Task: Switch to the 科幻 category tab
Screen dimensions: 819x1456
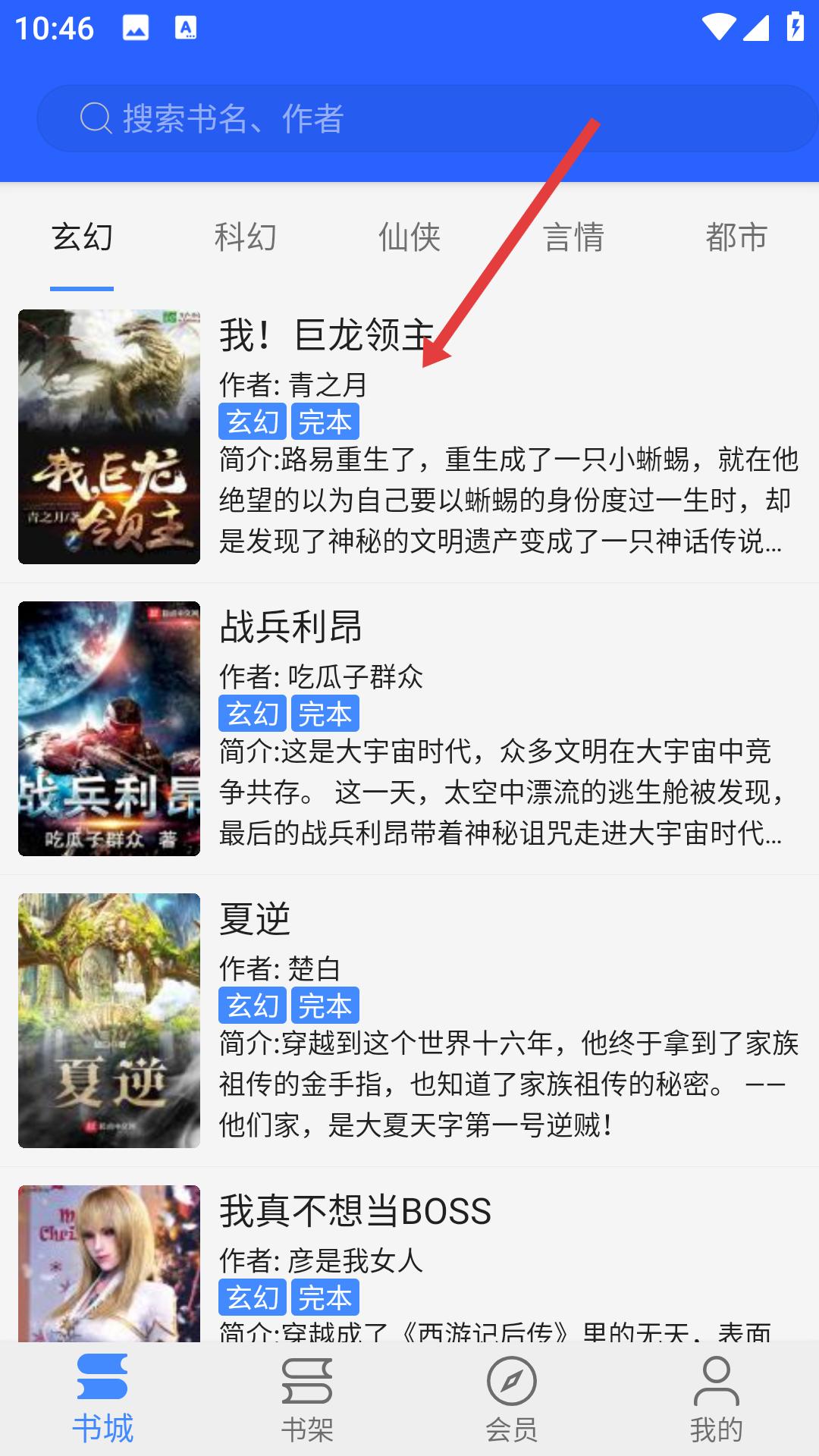Action: tap(245, 237)
